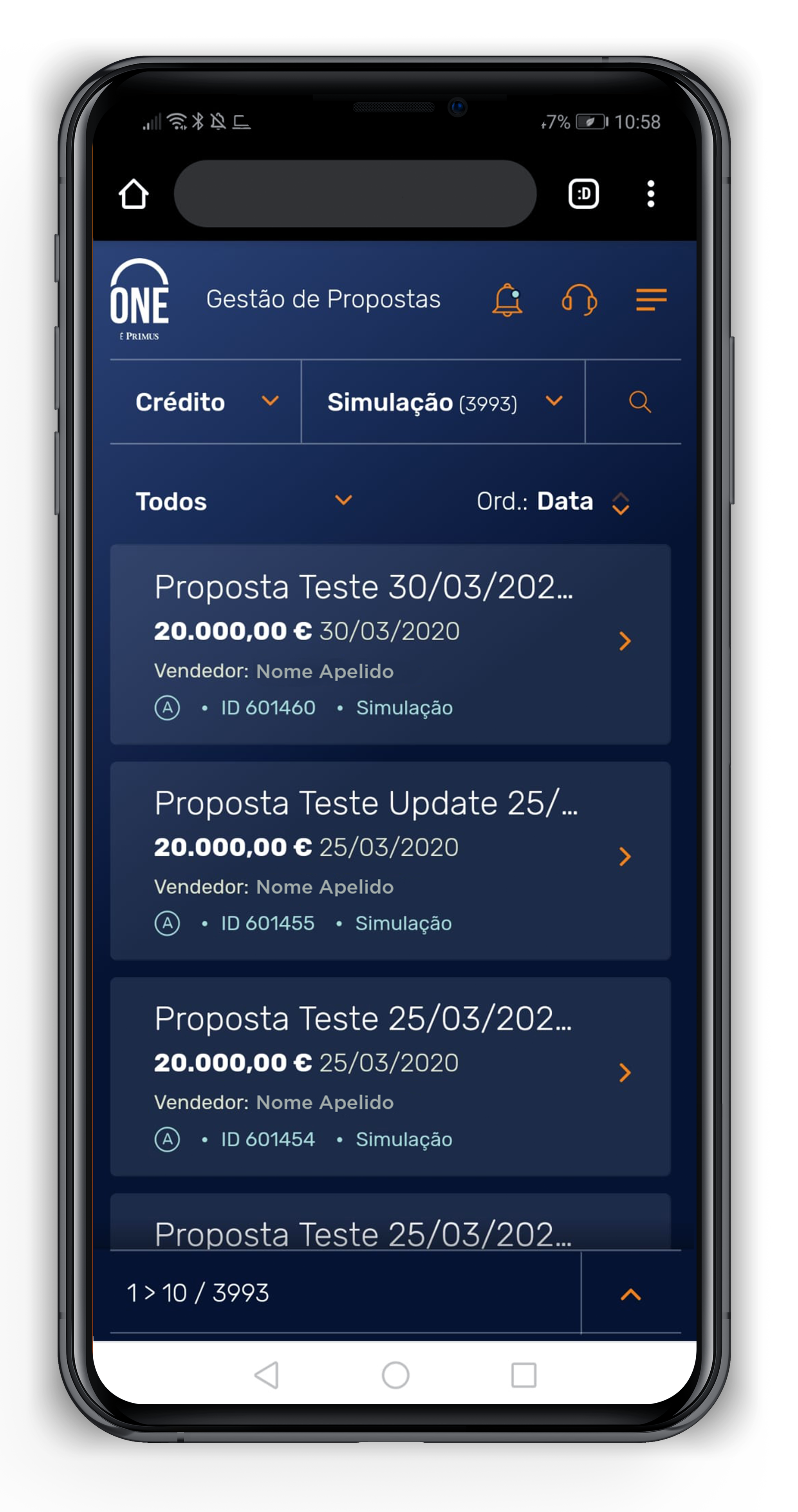
Task: Expand pagination bar with the up chevron
Action: [x=631, y=1293]
